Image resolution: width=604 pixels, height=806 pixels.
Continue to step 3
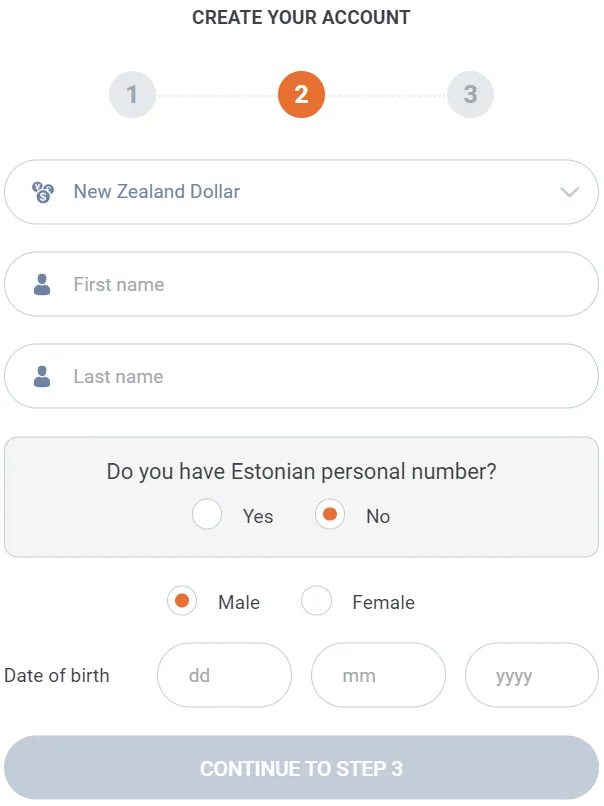click(301, 768)
